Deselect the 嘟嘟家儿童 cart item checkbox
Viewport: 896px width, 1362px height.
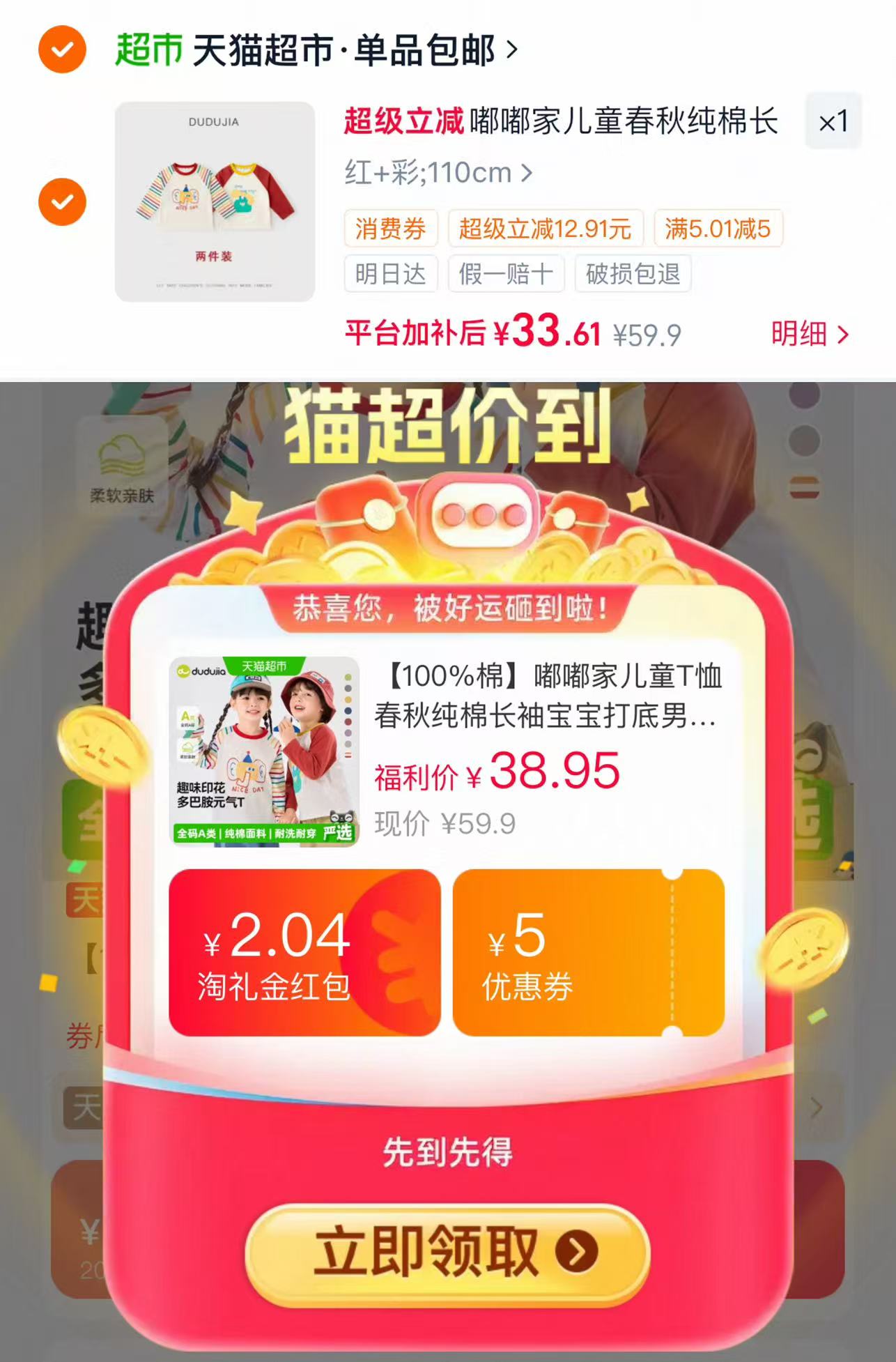[x=62, y=201]
